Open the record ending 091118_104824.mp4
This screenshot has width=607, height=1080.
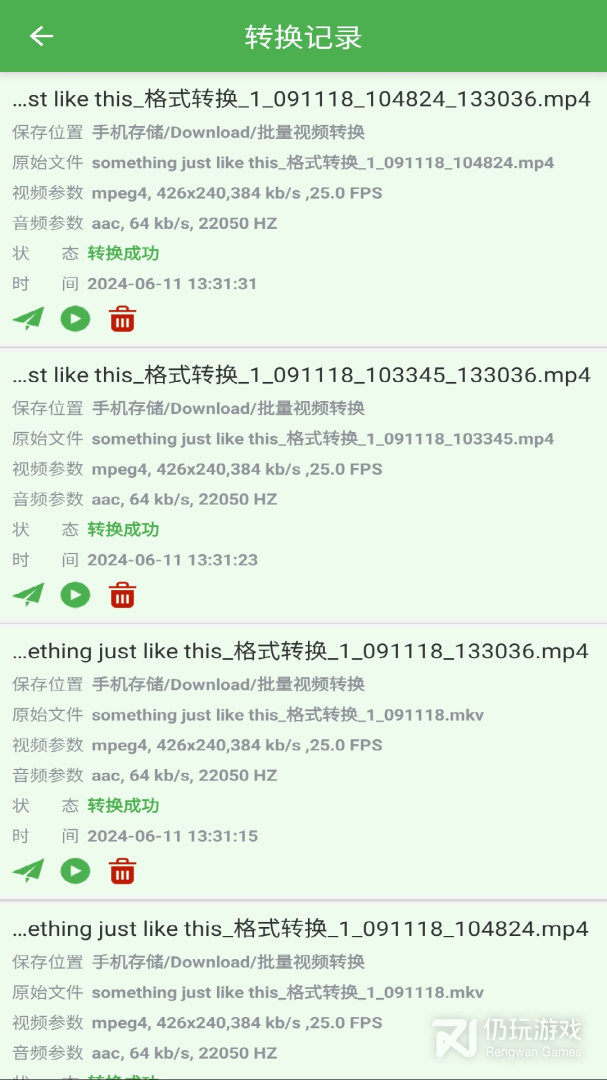coord(303,990)
